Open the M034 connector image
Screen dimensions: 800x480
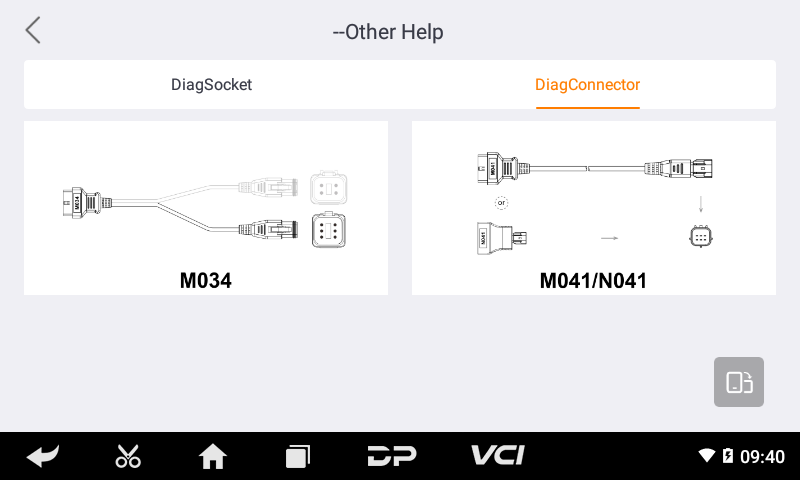(206, 208)
